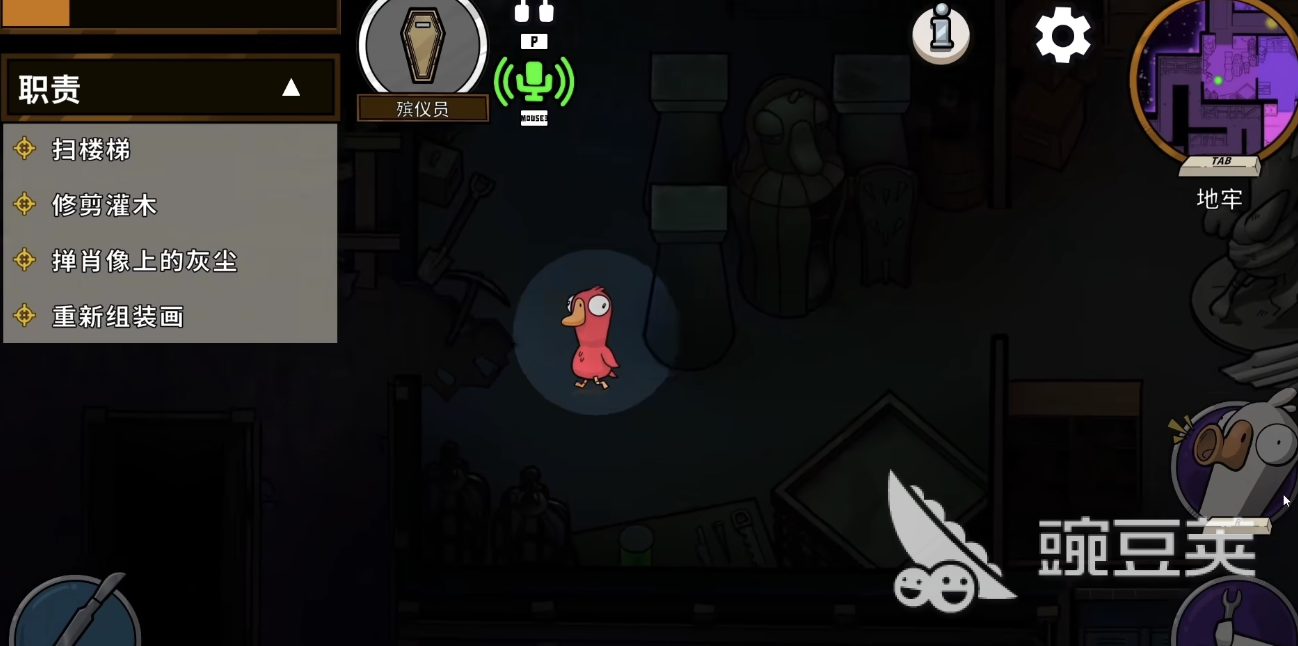Open the info guide icon

tap(940, 35)
